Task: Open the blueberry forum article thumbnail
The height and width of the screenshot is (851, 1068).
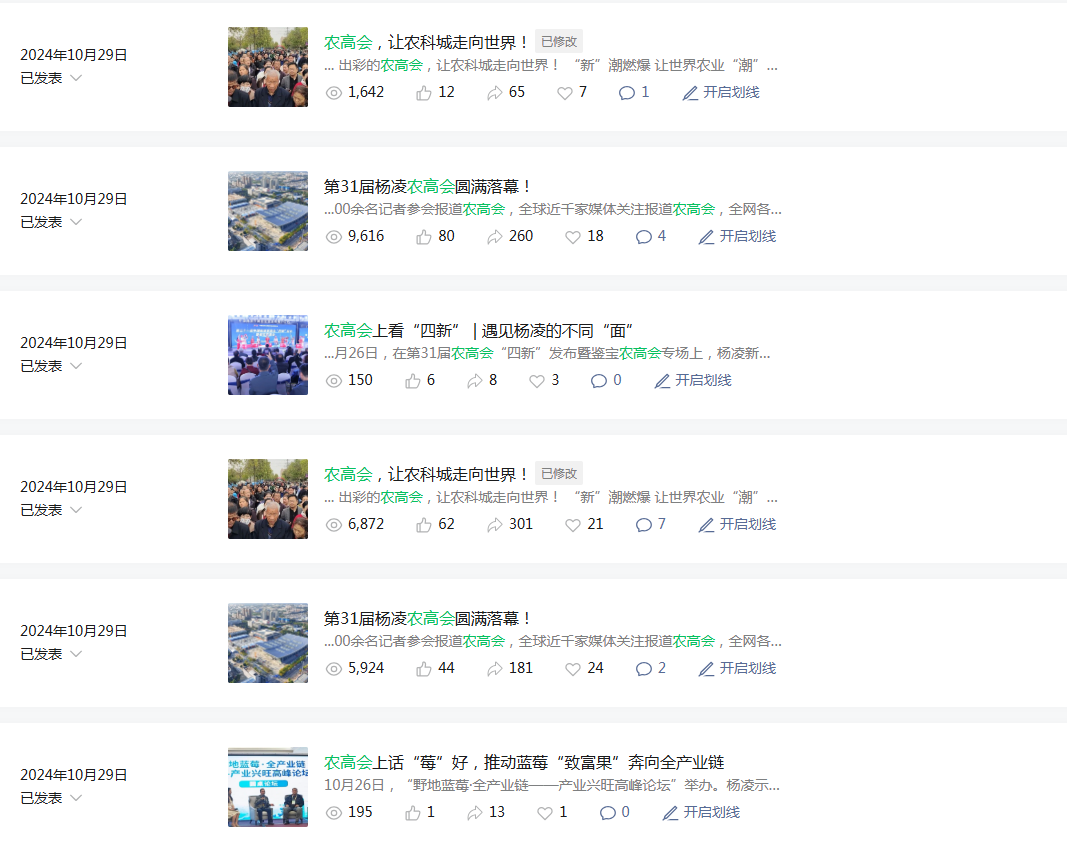Action: tap(268, 787)
